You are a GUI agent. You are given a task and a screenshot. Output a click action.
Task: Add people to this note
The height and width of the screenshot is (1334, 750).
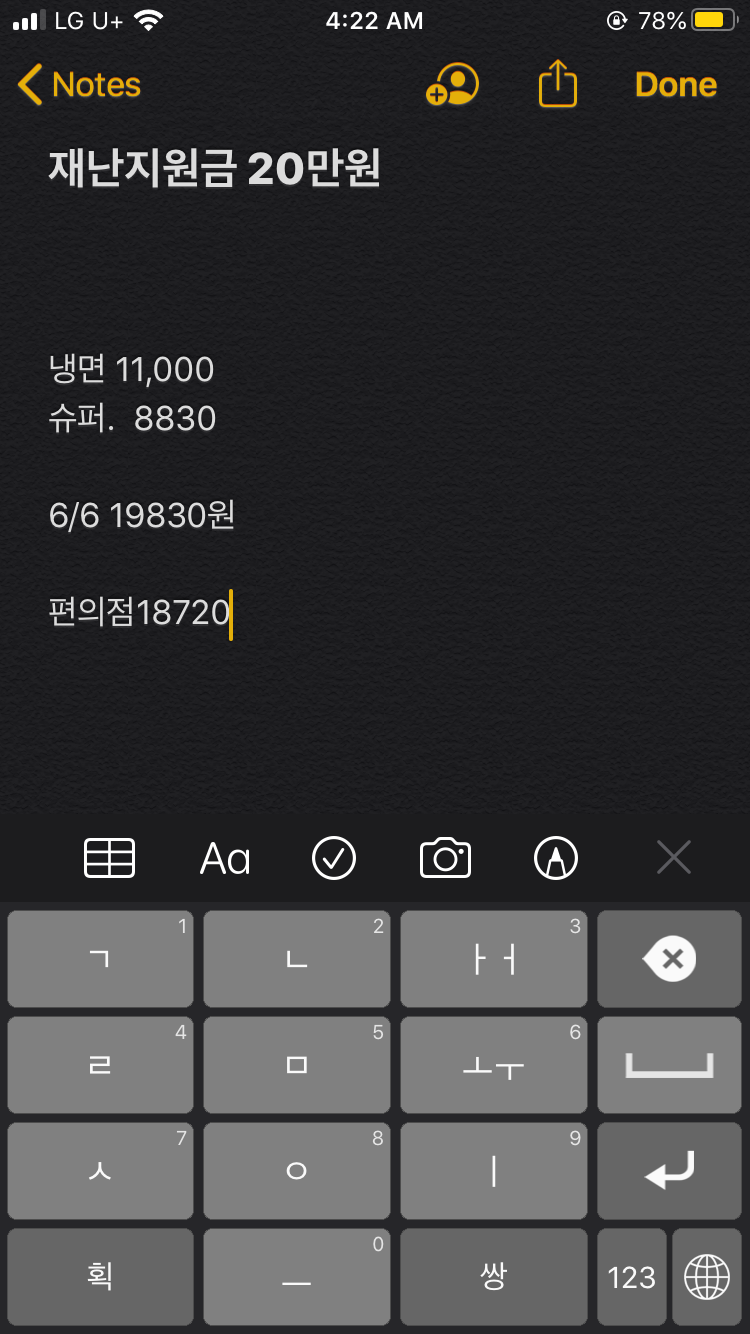452,85
